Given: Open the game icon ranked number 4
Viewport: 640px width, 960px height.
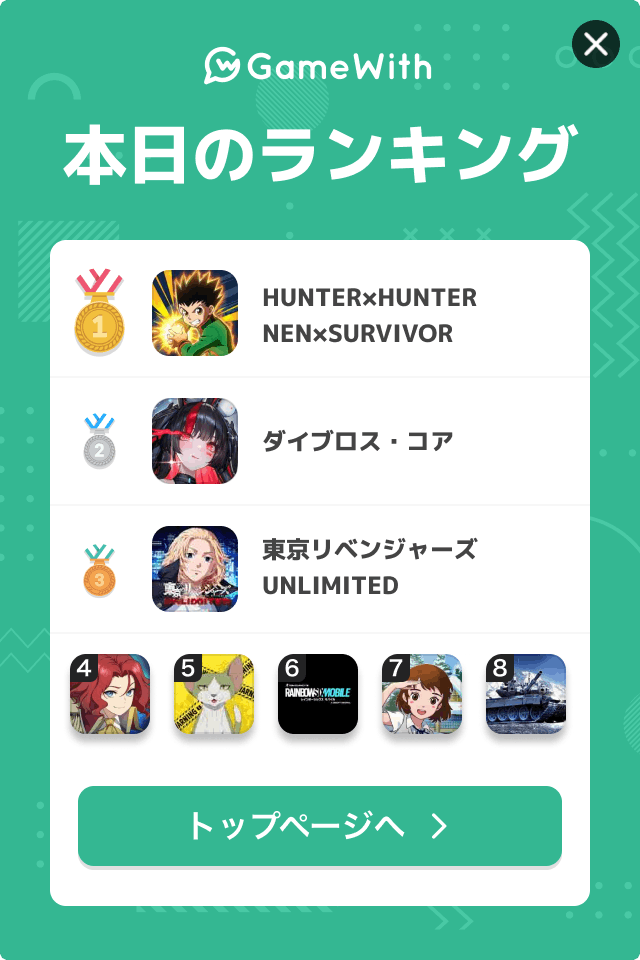Looking at the screenshot, I should [x=110, y=694].
